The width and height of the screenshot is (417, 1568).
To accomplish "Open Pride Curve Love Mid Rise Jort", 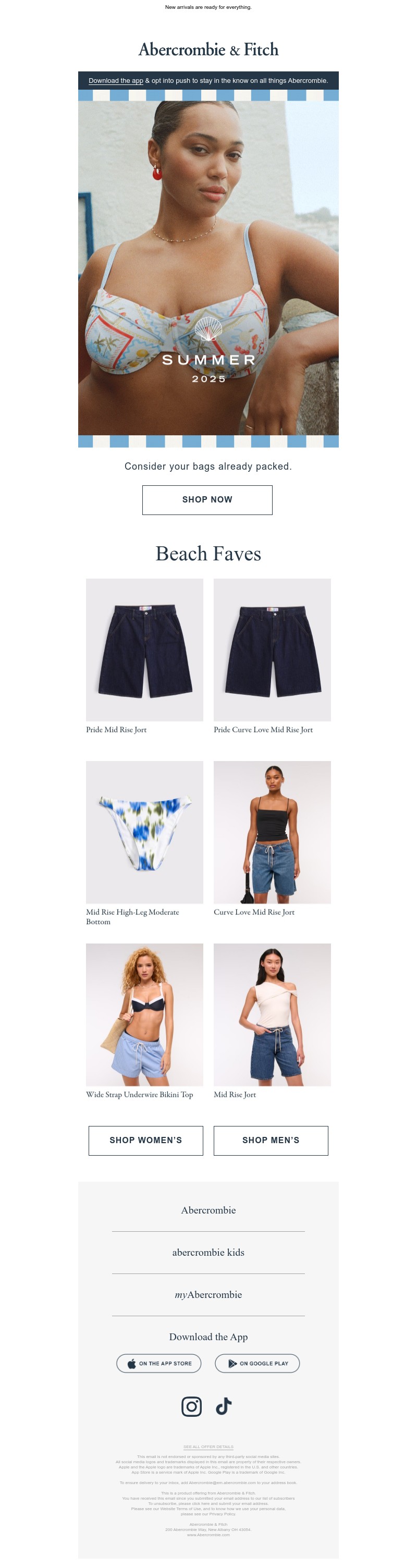I will coord(272,650).
